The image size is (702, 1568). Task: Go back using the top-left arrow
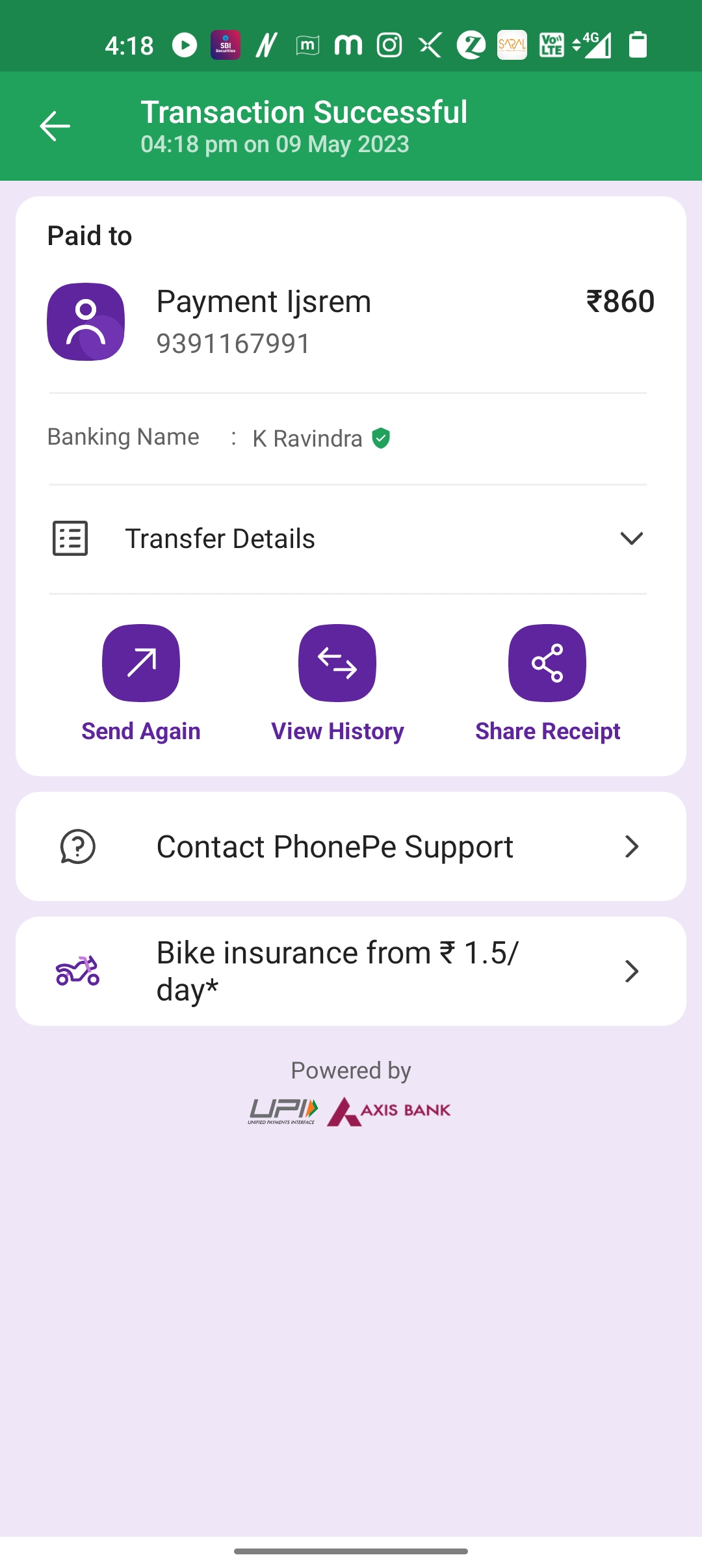[55, 126]
